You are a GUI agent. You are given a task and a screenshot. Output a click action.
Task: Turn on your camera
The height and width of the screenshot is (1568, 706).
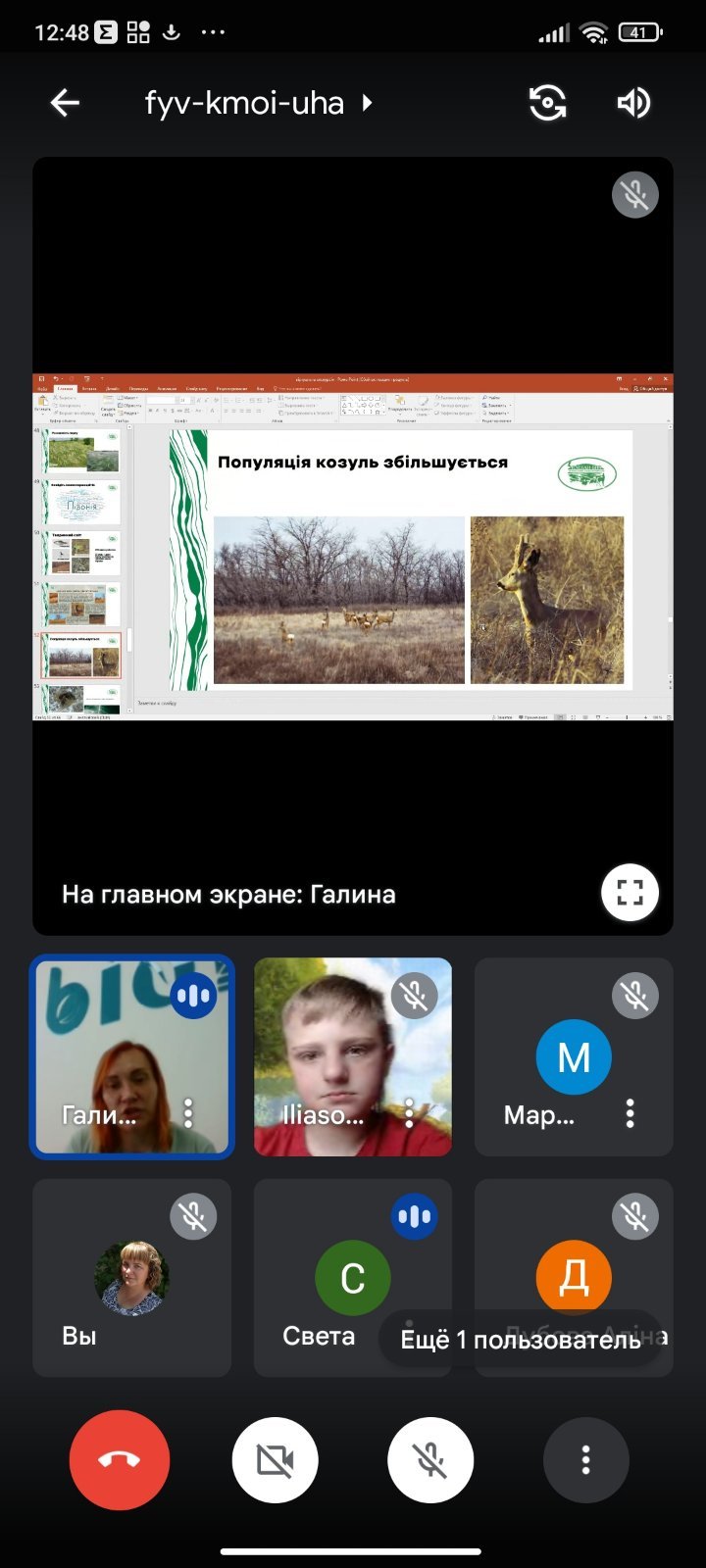276,1460
